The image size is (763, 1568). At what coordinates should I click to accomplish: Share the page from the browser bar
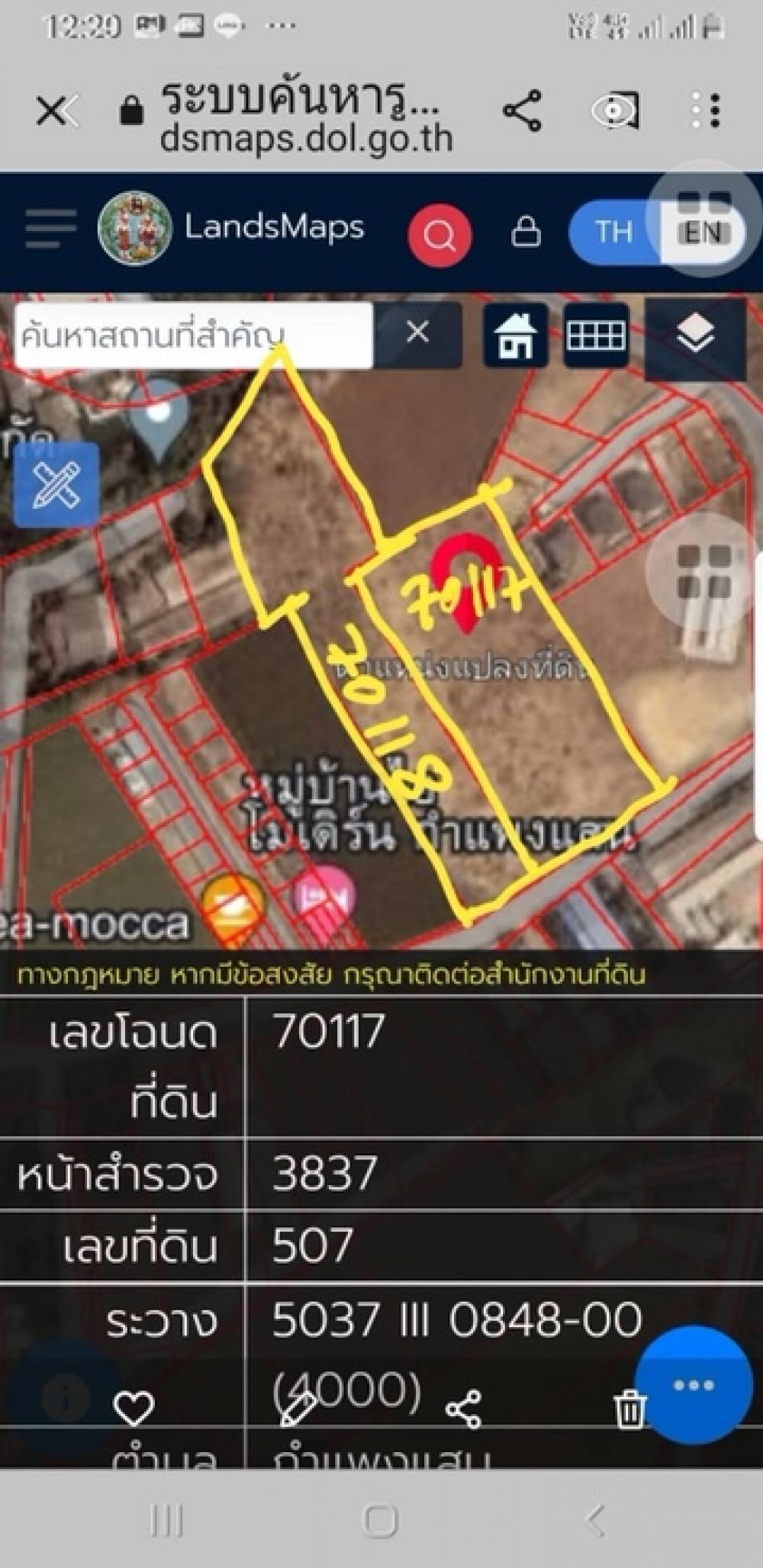(x=523, y=111)
